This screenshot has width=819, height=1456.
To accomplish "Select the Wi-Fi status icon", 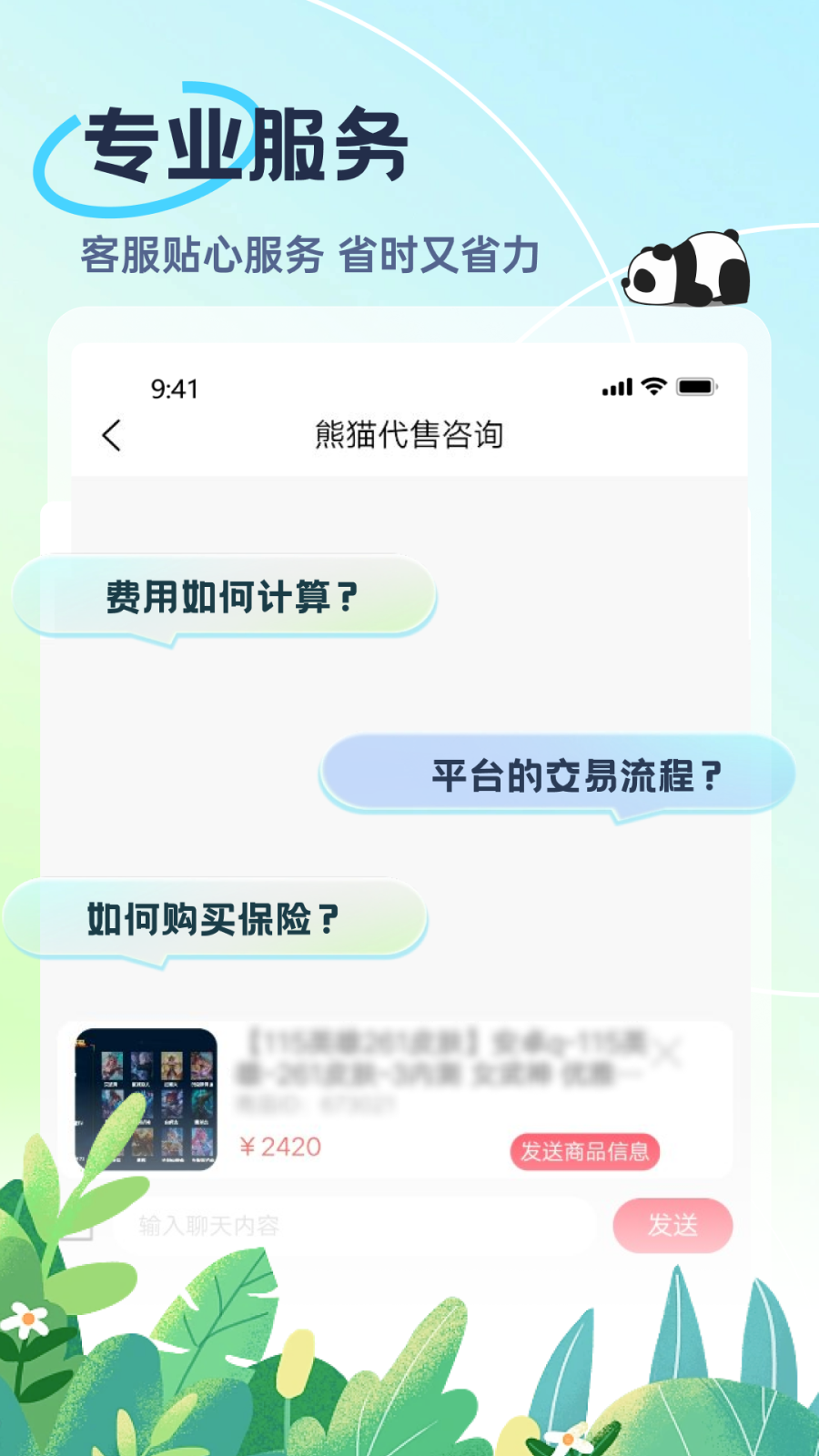I will pyautogui.click(x=652, y=387).
